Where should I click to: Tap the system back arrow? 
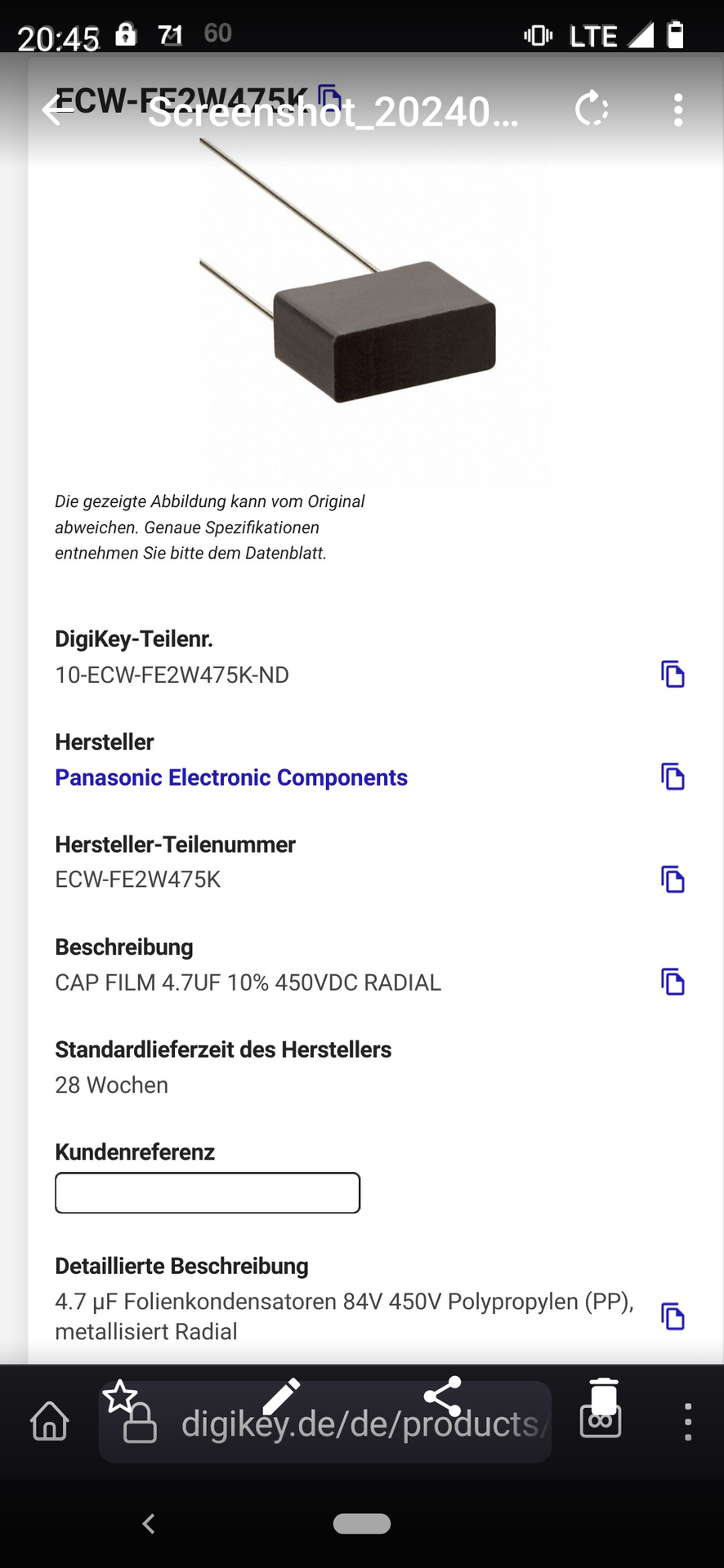click(x=149, y=1524)
